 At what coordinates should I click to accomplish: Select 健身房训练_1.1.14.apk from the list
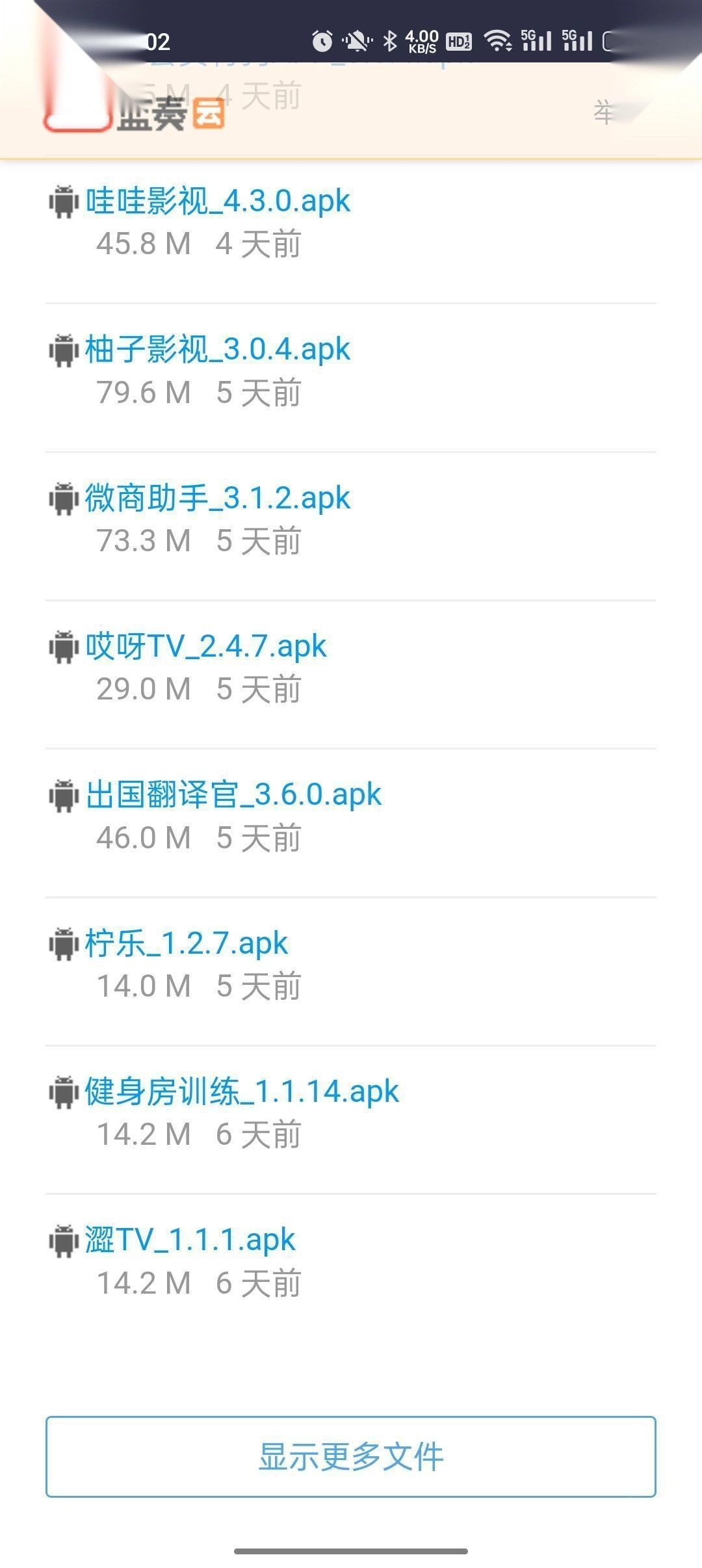click(242, 1092)
